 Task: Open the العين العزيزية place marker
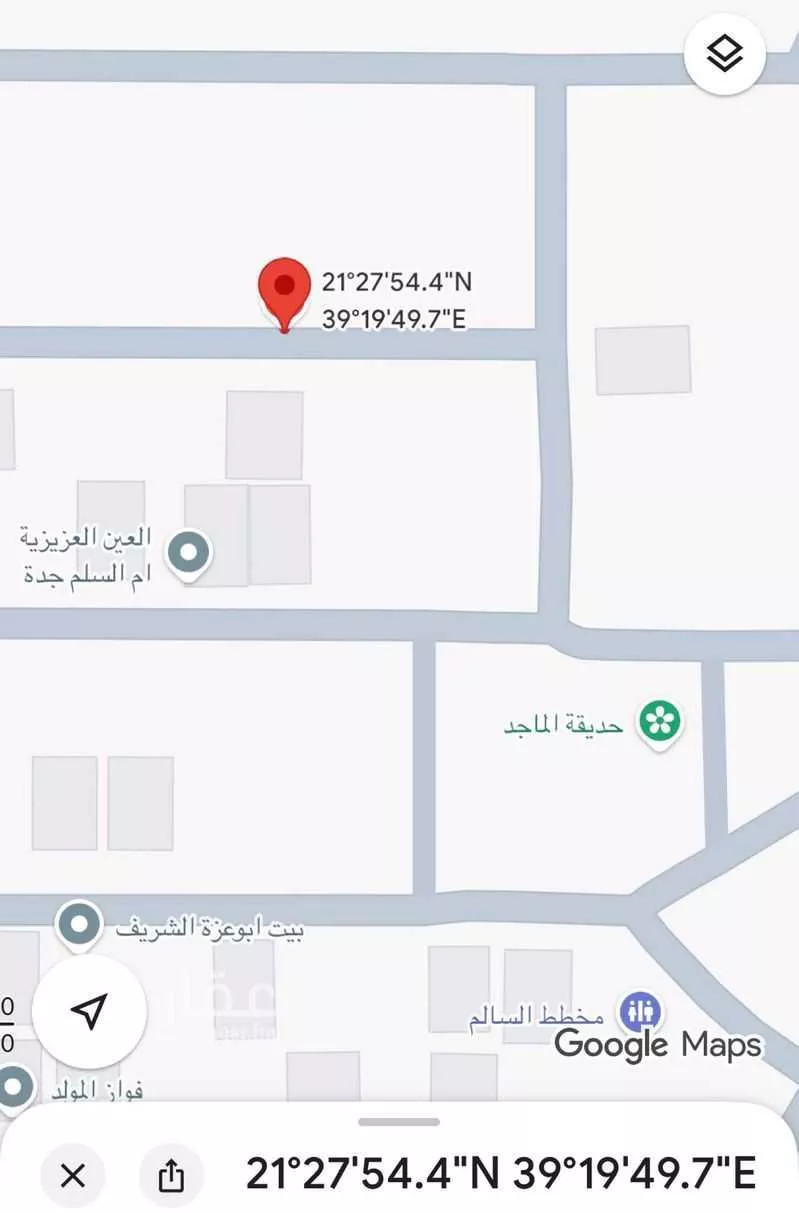(188, 551)
